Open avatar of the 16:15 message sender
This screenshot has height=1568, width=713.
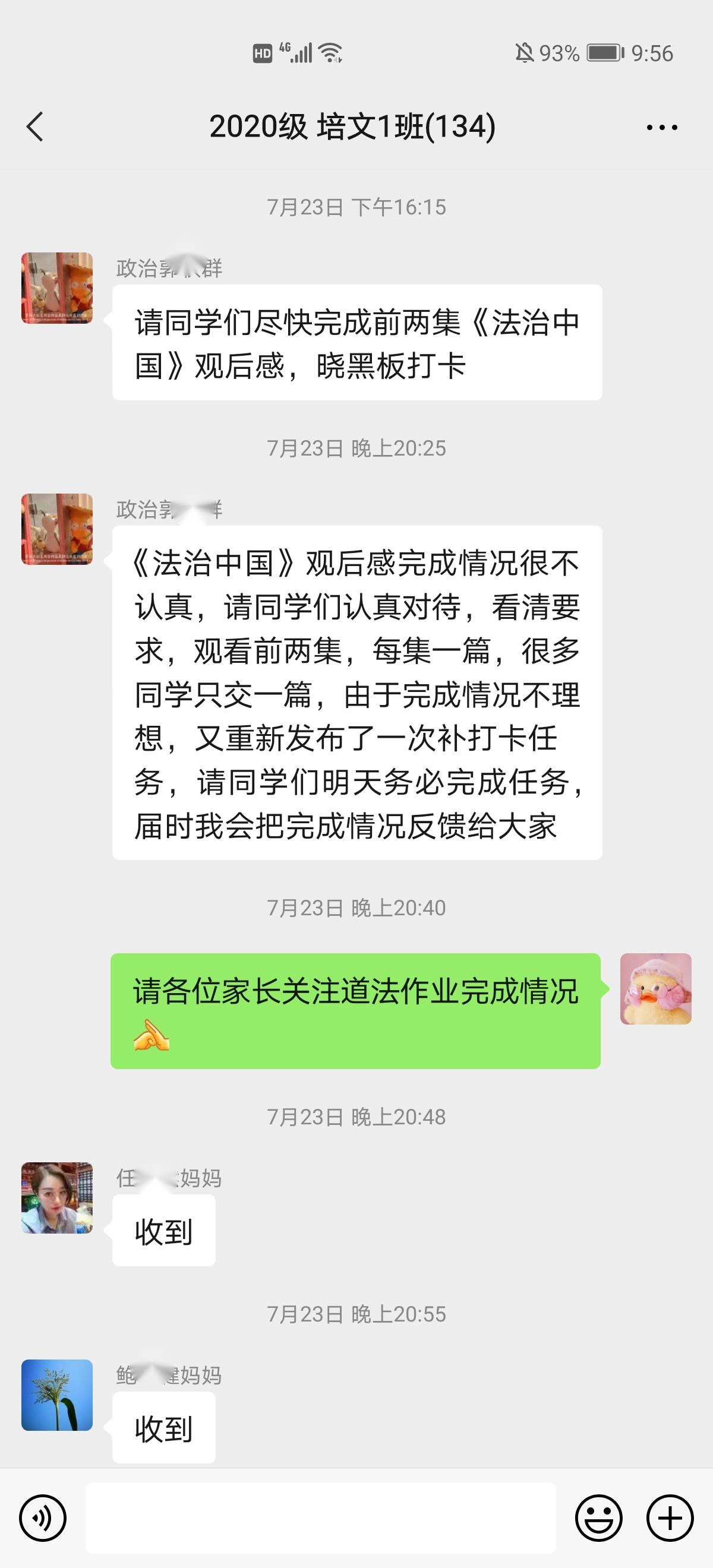click(57, 288)
